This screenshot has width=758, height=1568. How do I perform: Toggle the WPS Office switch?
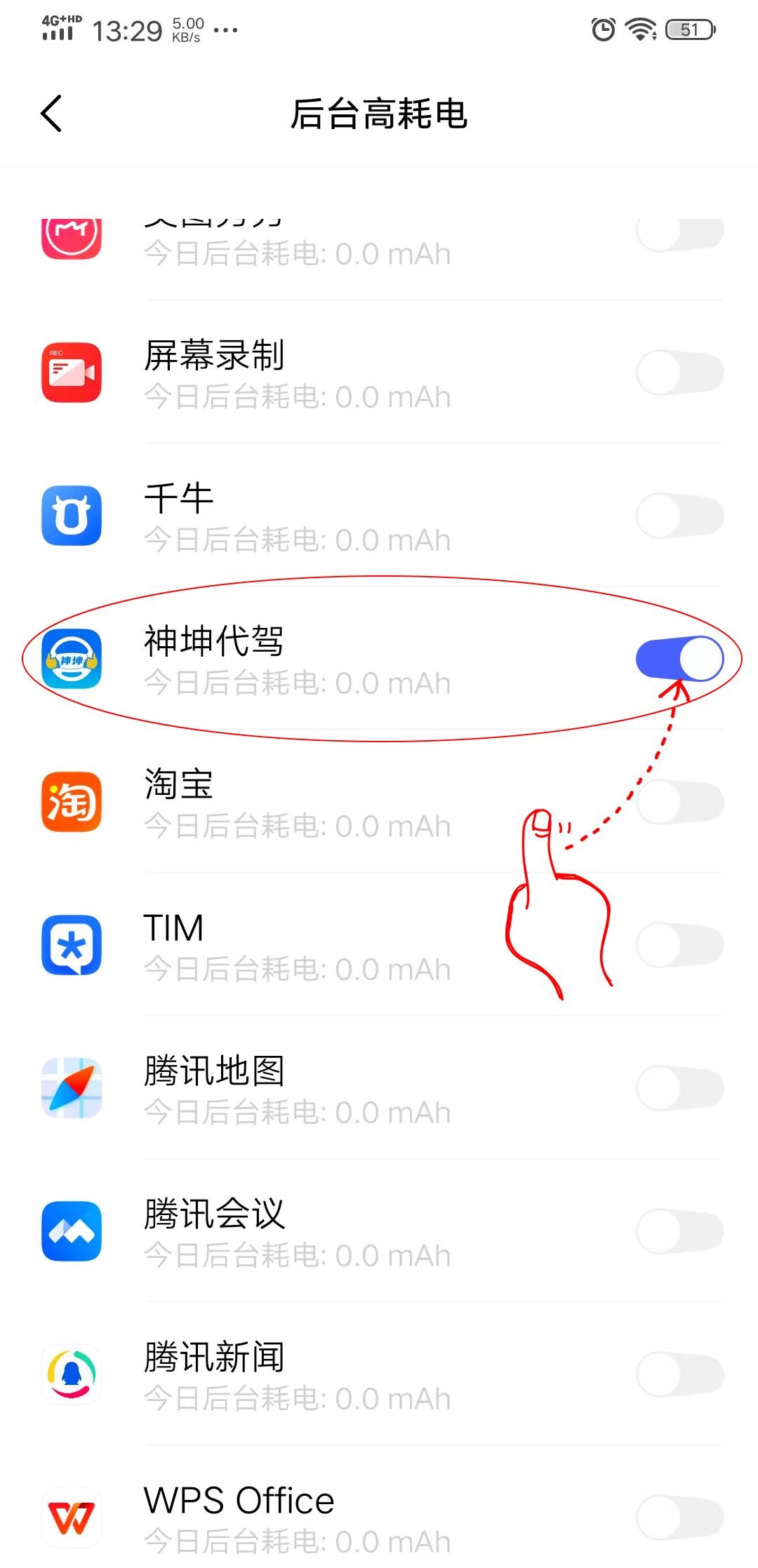679,1518
